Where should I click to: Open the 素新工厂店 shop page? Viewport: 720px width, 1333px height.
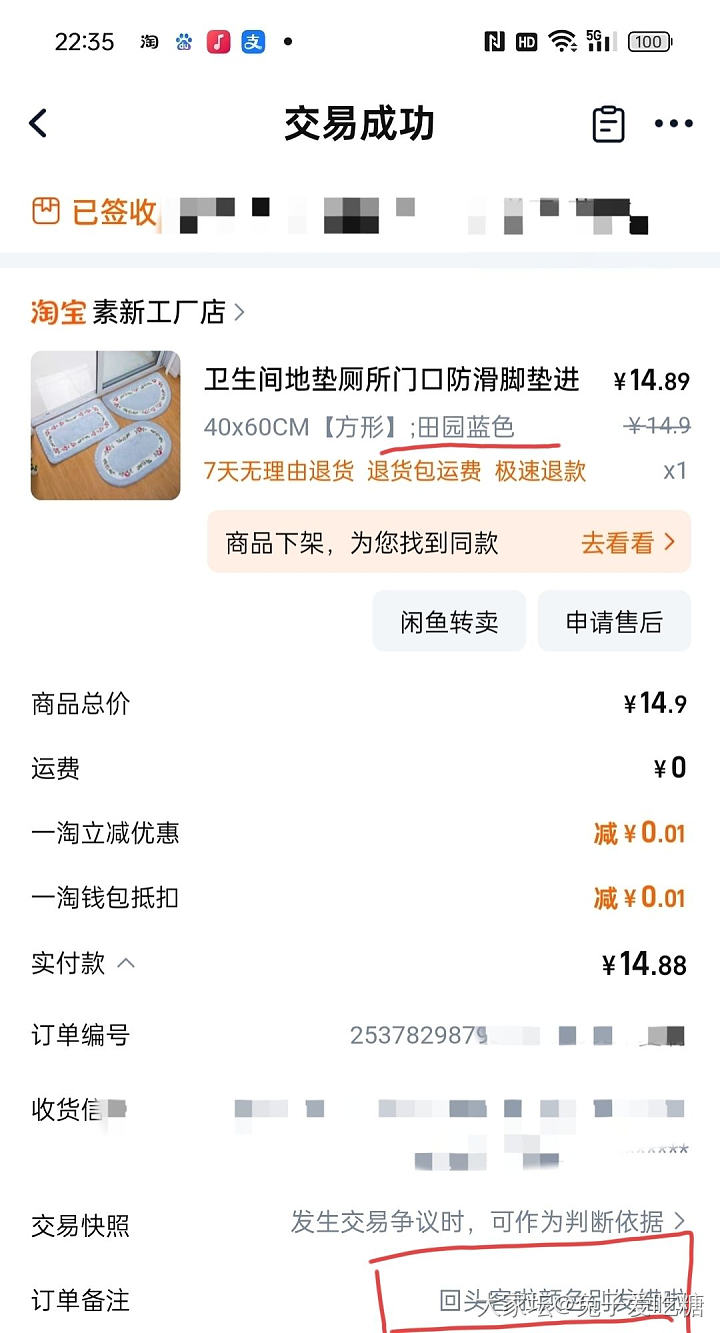tap(160, 312)
